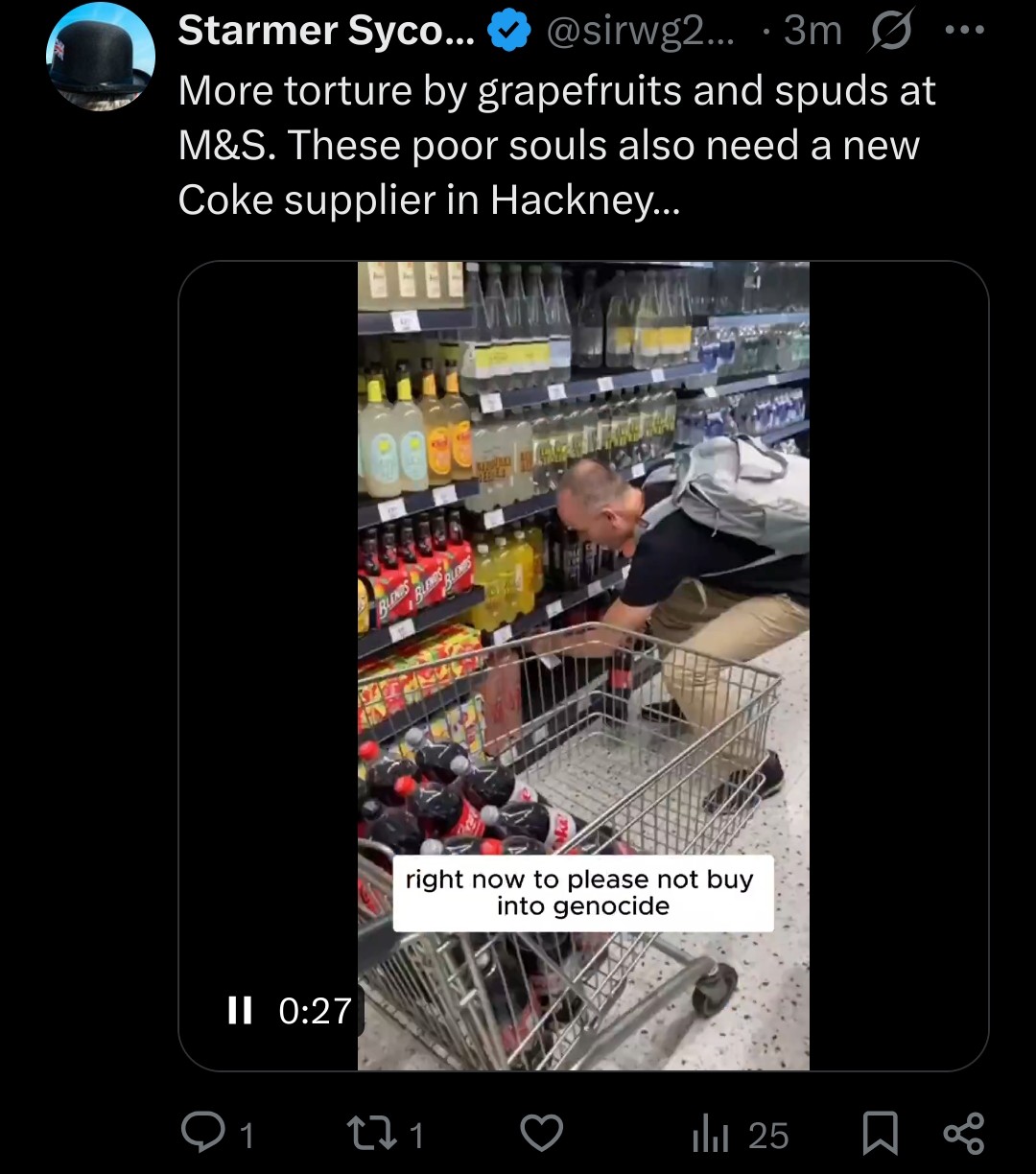Open the Starmer Syco profile avatar

click(x=101, y=57)
